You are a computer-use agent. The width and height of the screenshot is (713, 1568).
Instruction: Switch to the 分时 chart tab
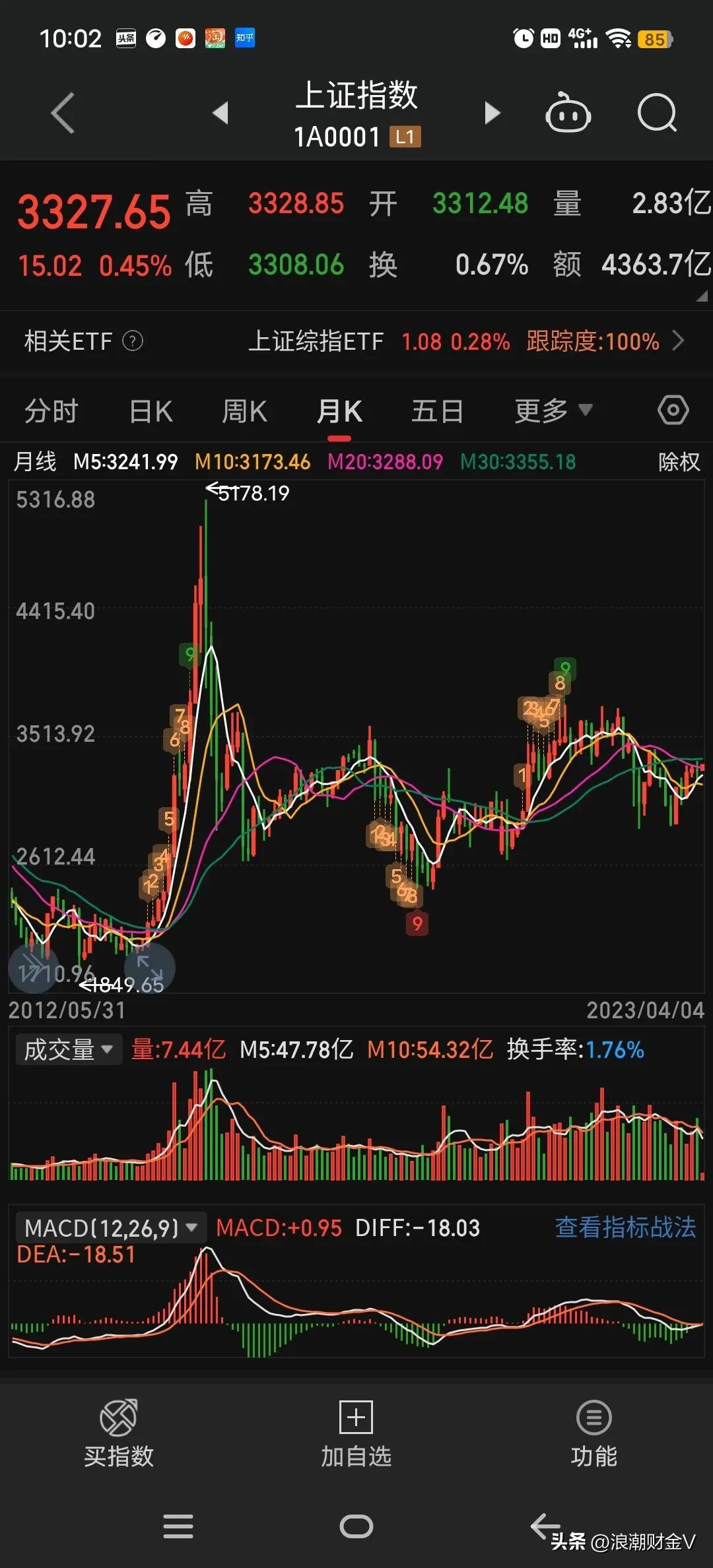click(51, 411)
